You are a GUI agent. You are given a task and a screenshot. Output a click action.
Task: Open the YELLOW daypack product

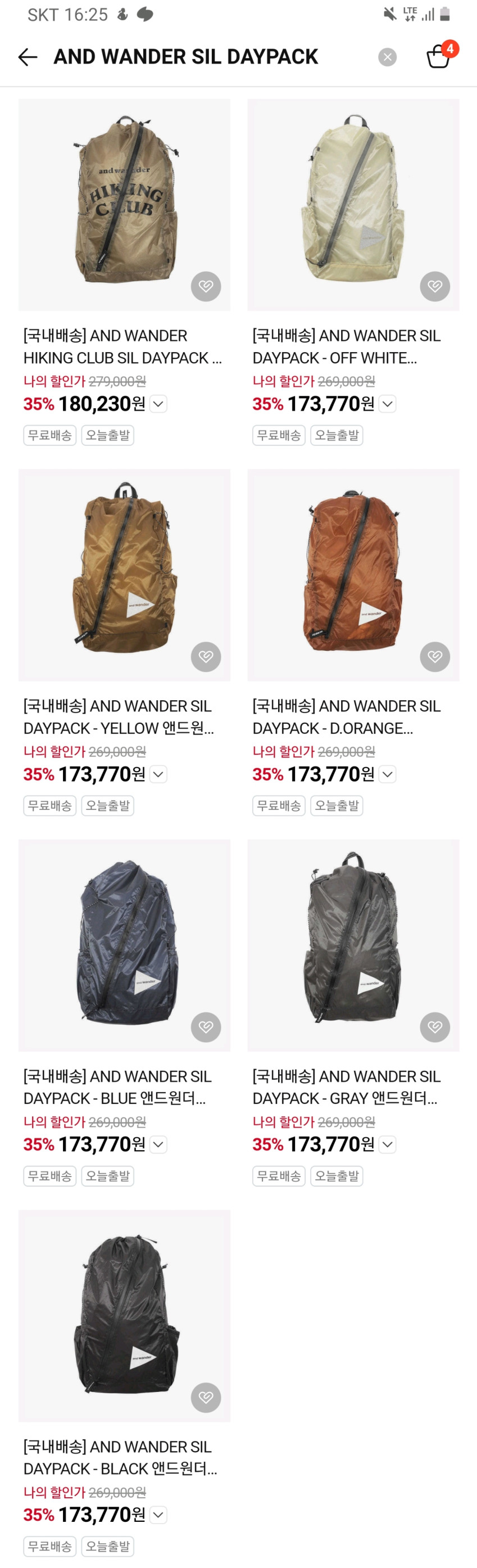pos(124,575)
